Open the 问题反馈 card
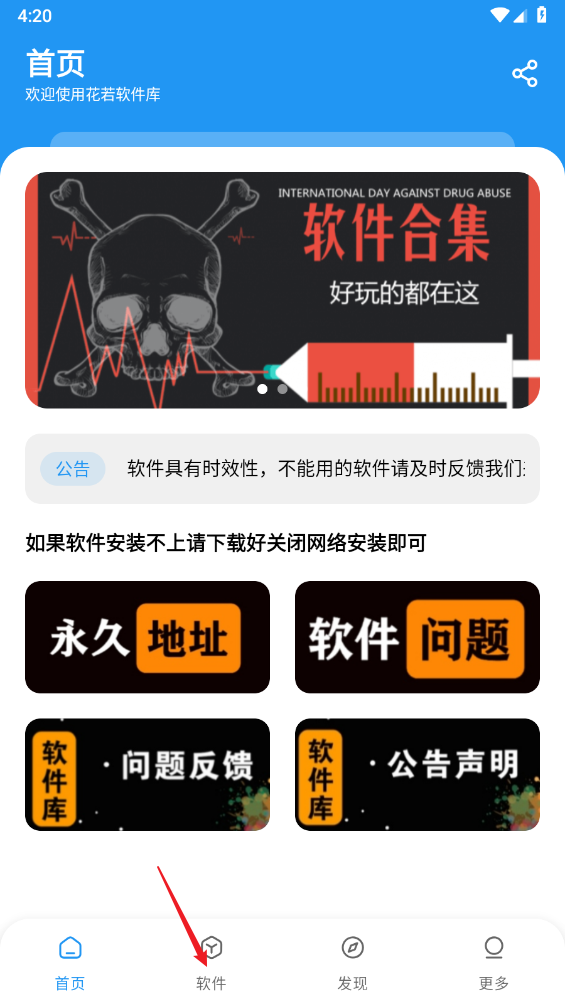Screen dimensions: 565x1004 click(147, 775)
